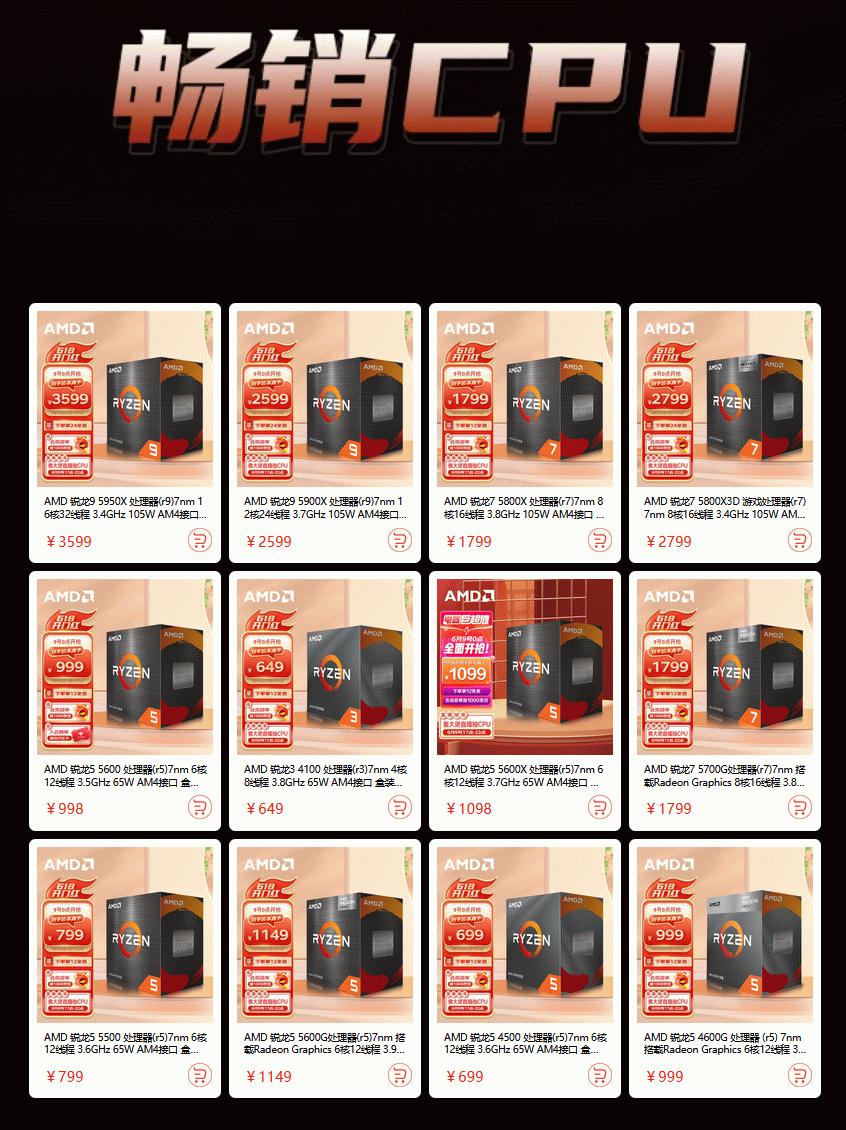Screen dimensions: 846x1130
Task: Add Ryzen 9 5950X to cart
Action: coord(200,541)
